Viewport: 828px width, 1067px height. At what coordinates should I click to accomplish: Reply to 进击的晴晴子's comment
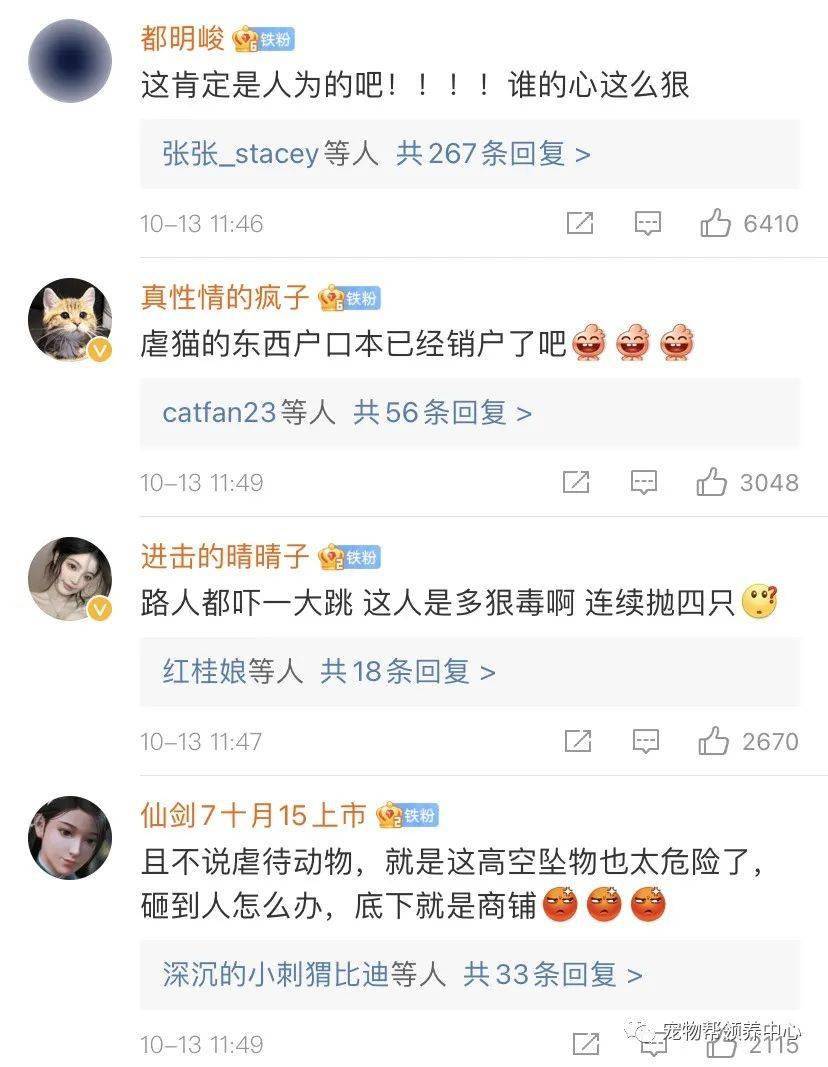[646, 741]
